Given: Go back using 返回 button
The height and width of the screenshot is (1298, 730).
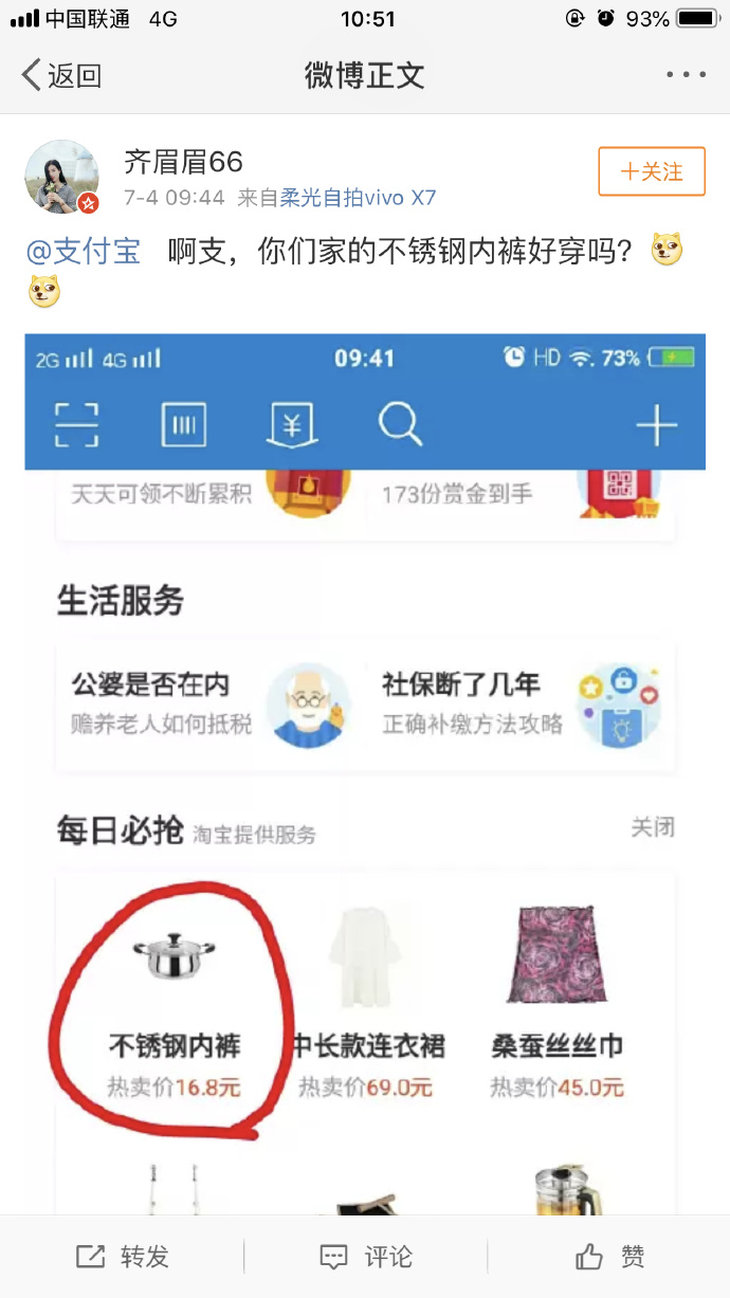Looking at the screenshot, I should click(x=62, y=75).
